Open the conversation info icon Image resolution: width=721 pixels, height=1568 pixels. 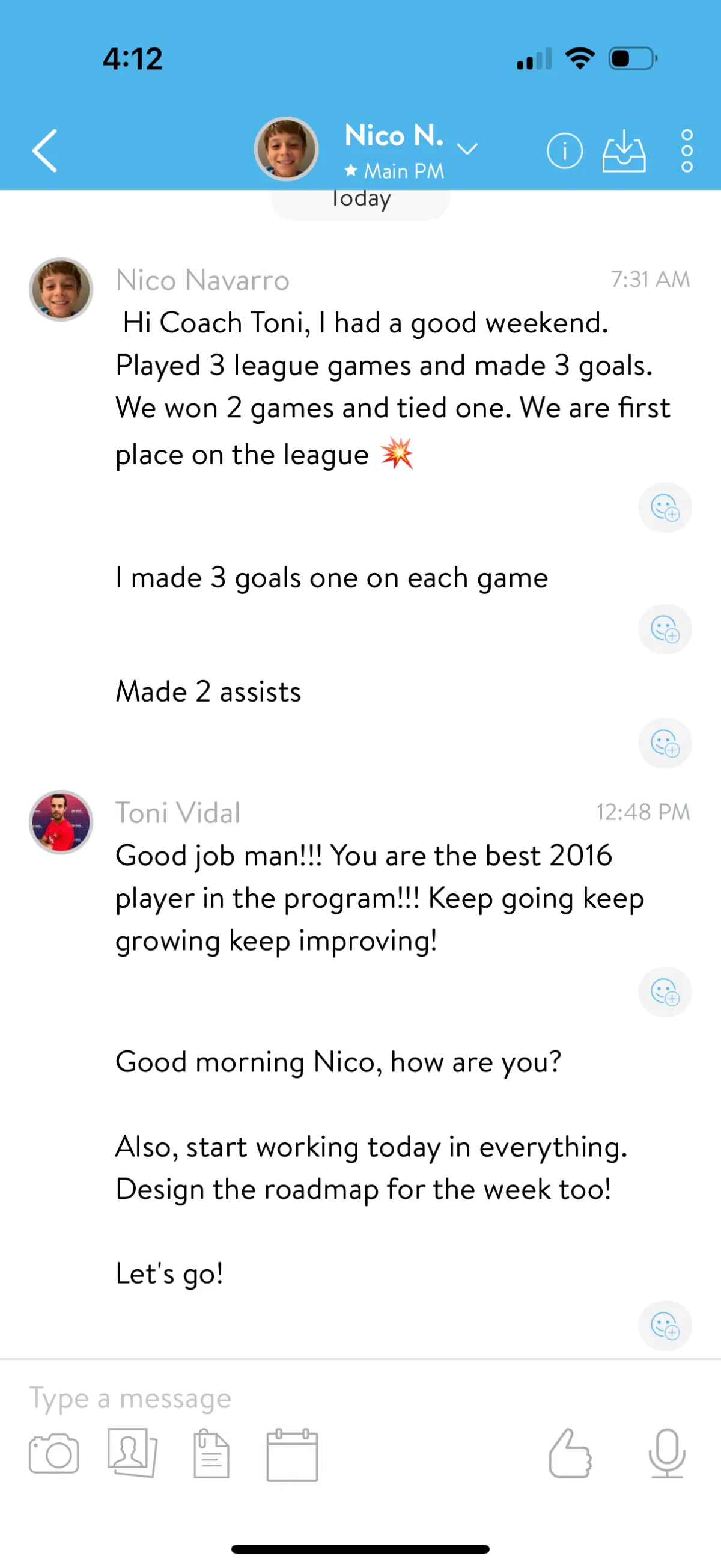[564, 150]
